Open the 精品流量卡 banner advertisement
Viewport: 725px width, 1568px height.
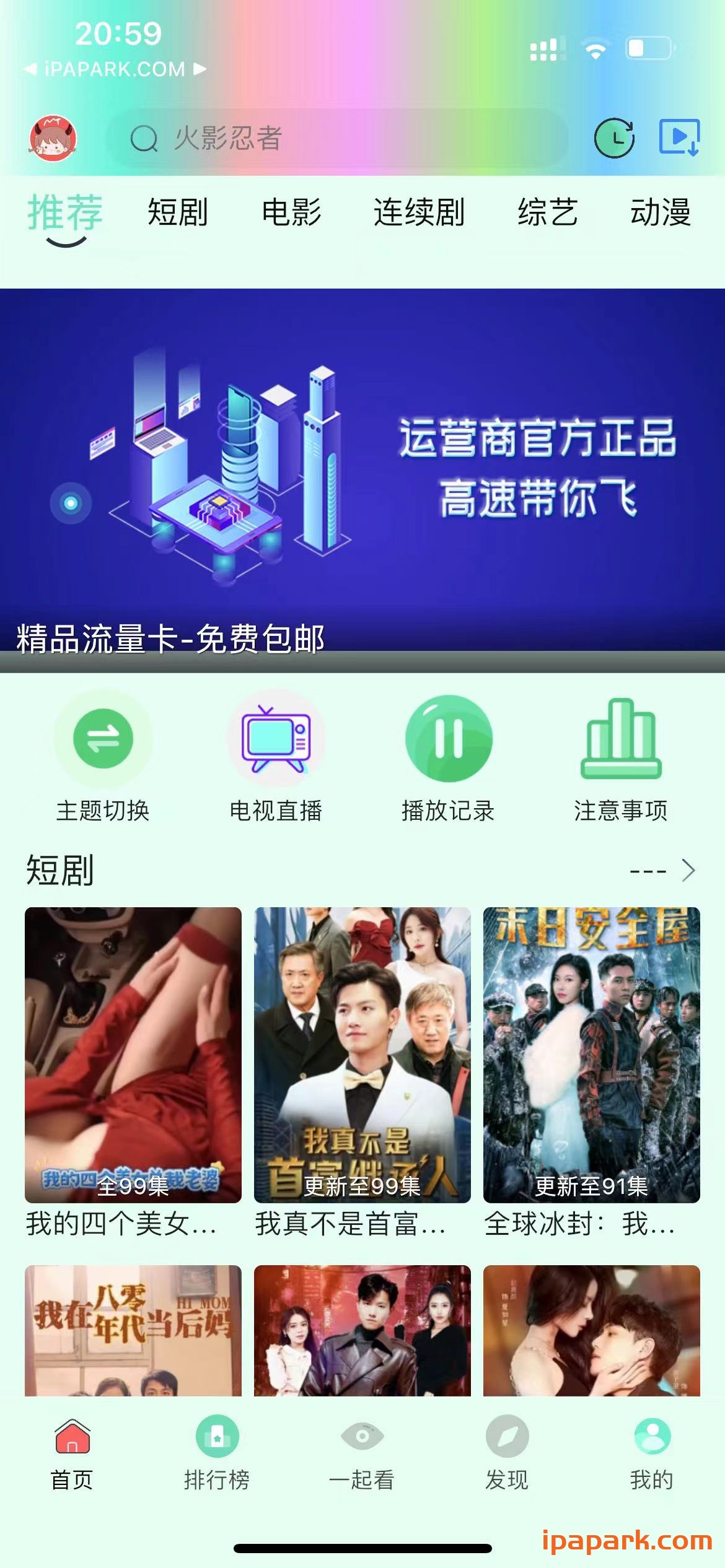[362, 477]
